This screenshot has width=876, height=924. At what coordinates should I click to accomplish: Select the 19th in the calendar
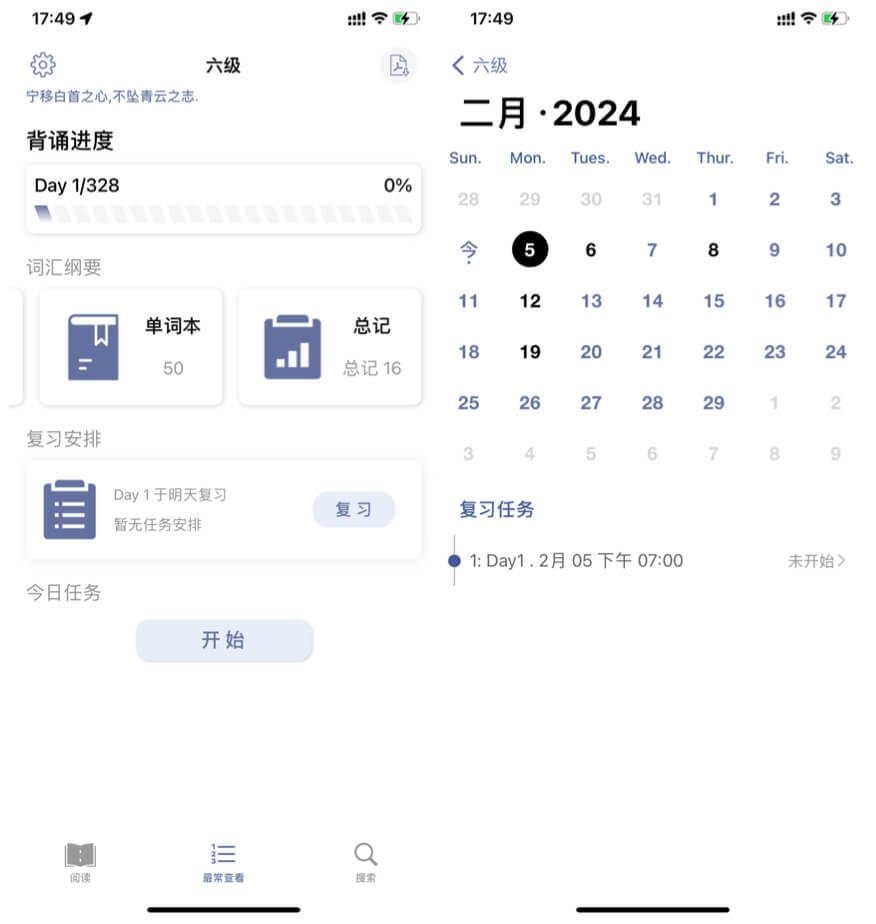click(530, 352)
